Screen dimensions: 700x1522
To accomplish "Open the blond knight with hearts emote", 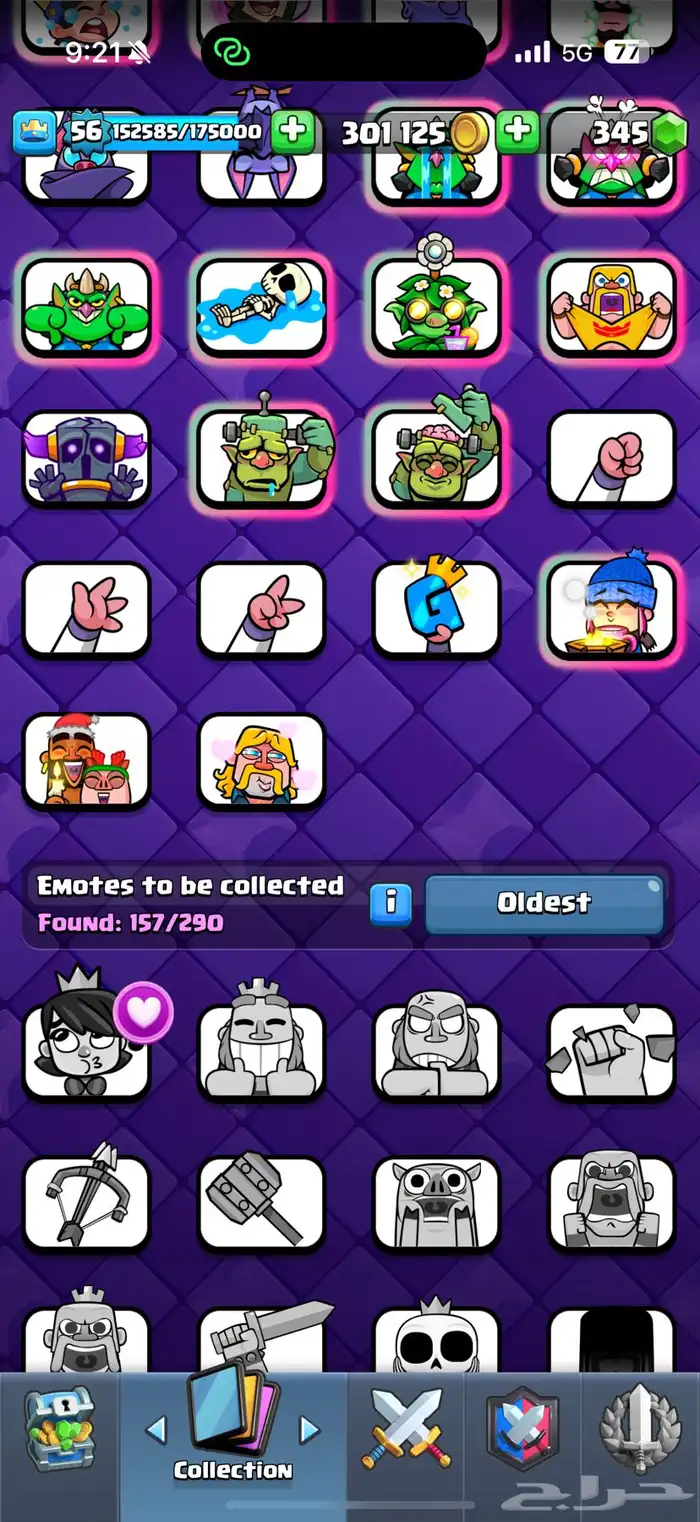I will point(262,760).
